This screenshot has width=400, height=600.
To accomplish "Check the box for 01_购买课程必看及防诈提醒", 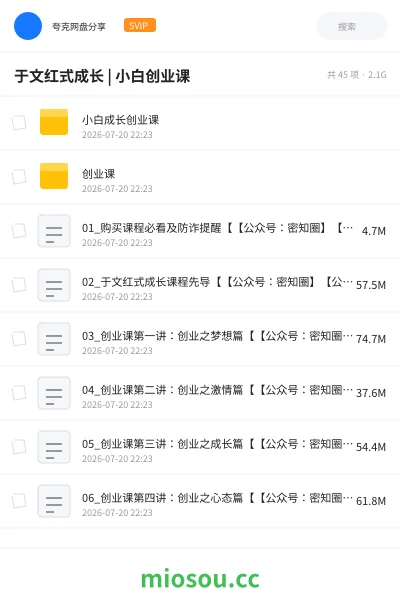I will point(19,231).
